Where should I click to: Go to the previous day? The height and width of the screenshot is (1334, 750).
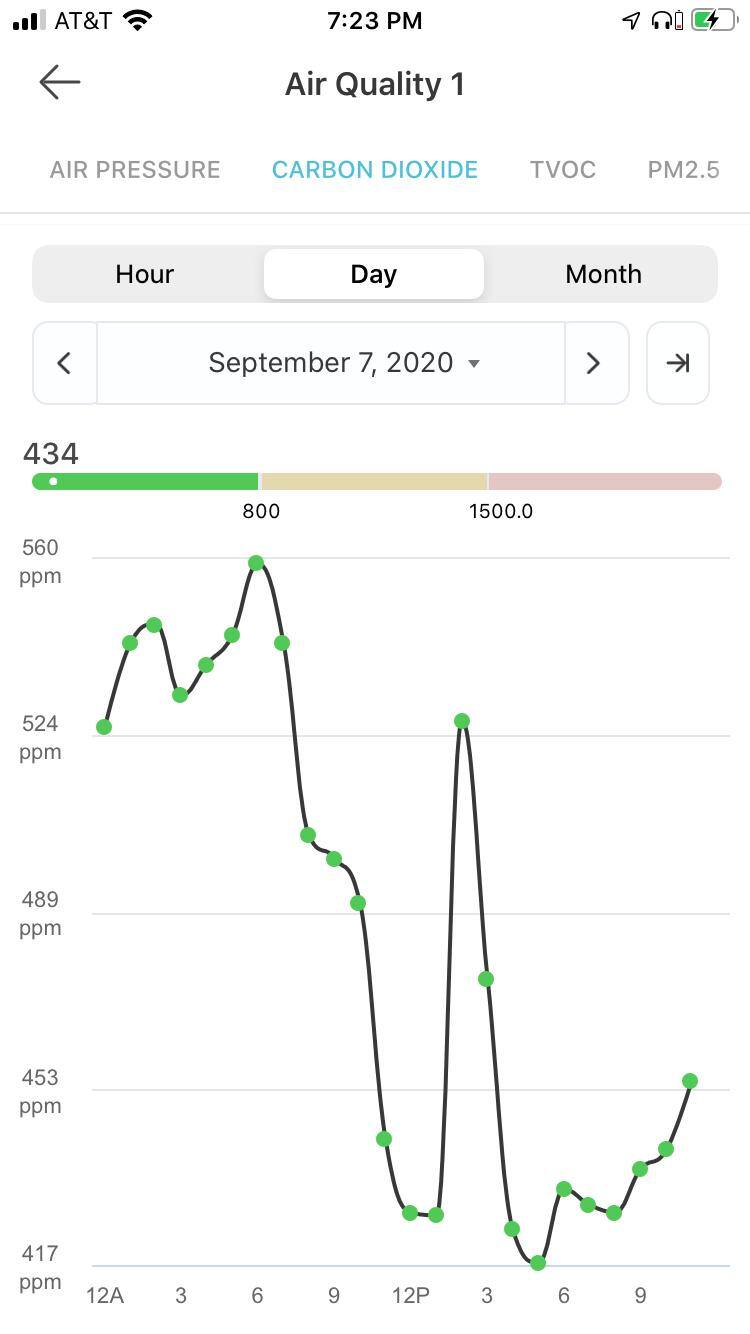click(65, 363)
